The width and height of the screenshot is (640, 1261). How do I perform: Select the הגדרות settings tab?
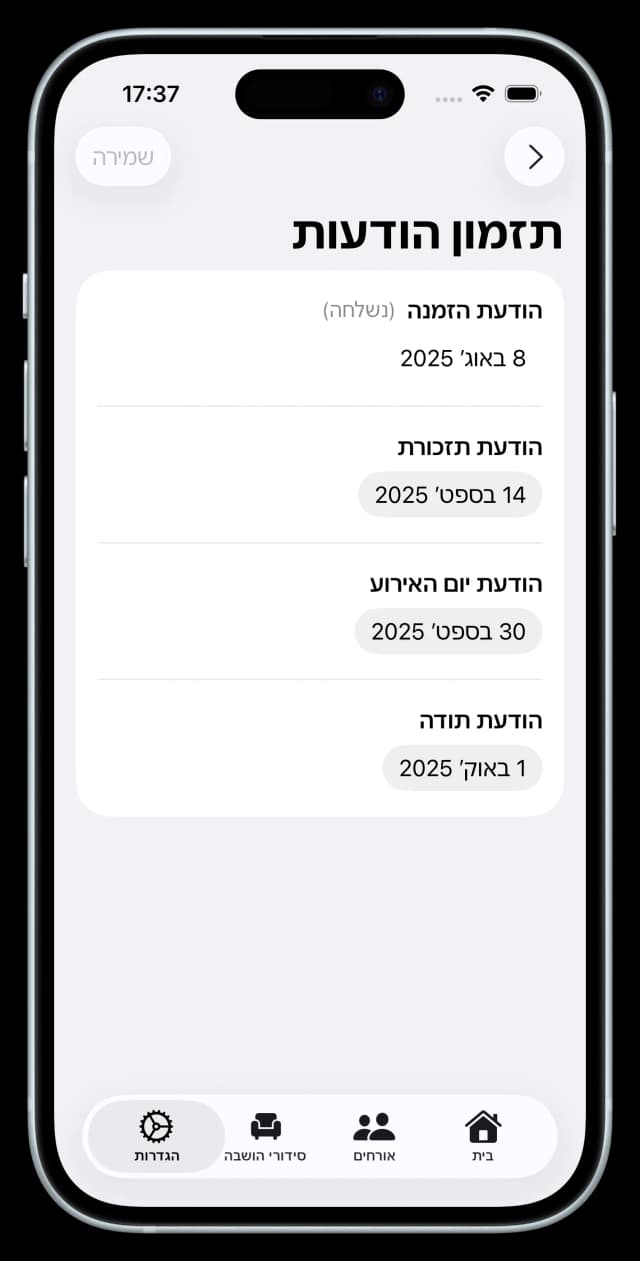coord(156,1137)
